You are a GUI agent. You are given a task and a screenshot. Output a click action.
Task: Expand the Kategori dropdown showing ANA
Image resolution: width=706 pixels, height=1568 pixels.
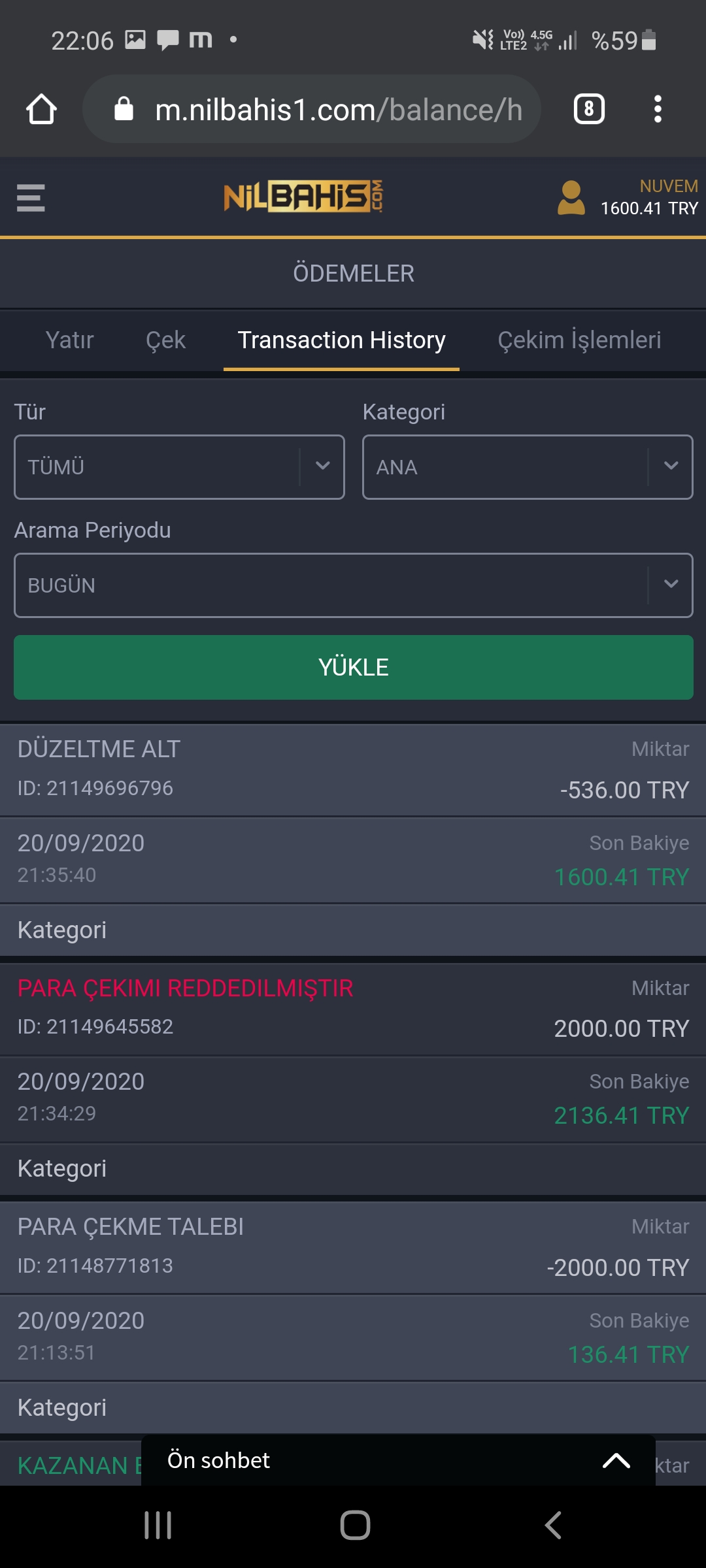pyautogui.click(x=528, y=467)
